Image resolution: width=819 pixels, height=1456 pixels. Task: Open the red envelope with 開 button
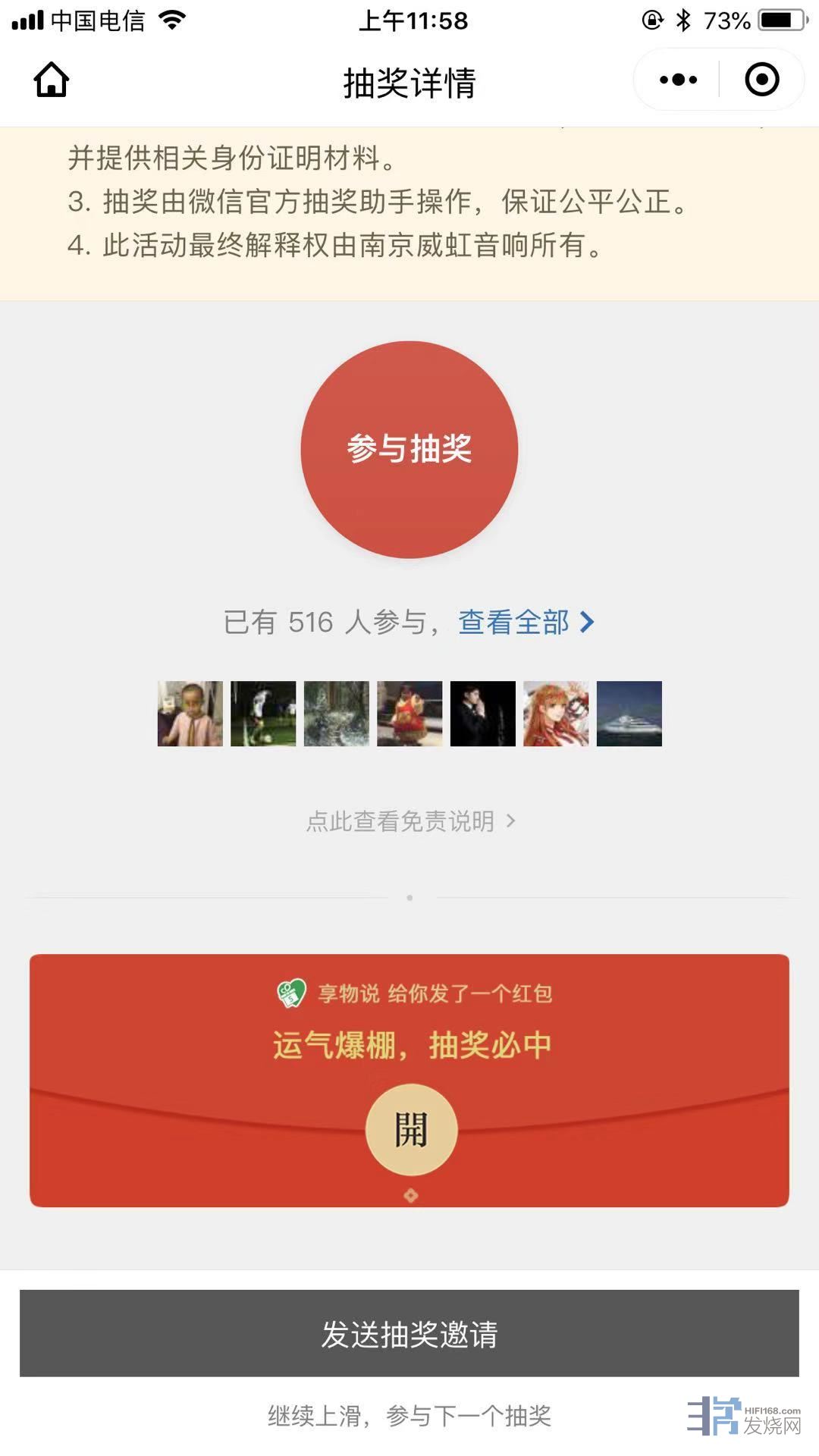click(x=411, y=1130)
